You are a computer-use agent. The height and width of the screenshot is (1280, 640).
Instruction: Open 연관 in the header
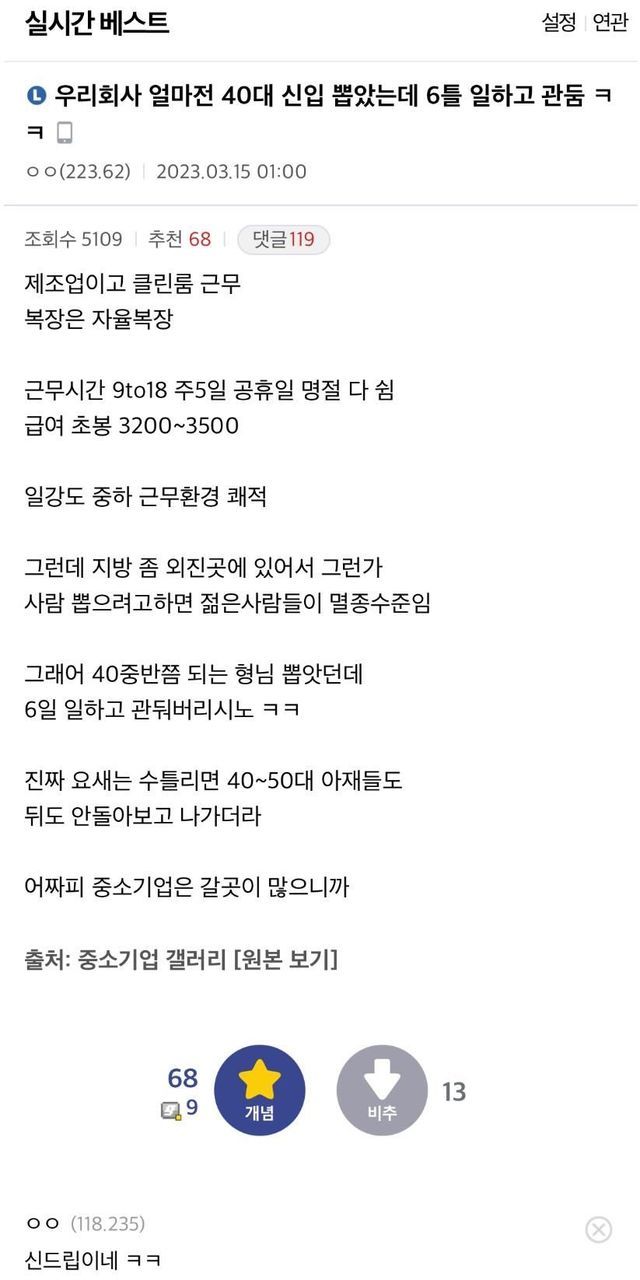[x=610, y=22]
